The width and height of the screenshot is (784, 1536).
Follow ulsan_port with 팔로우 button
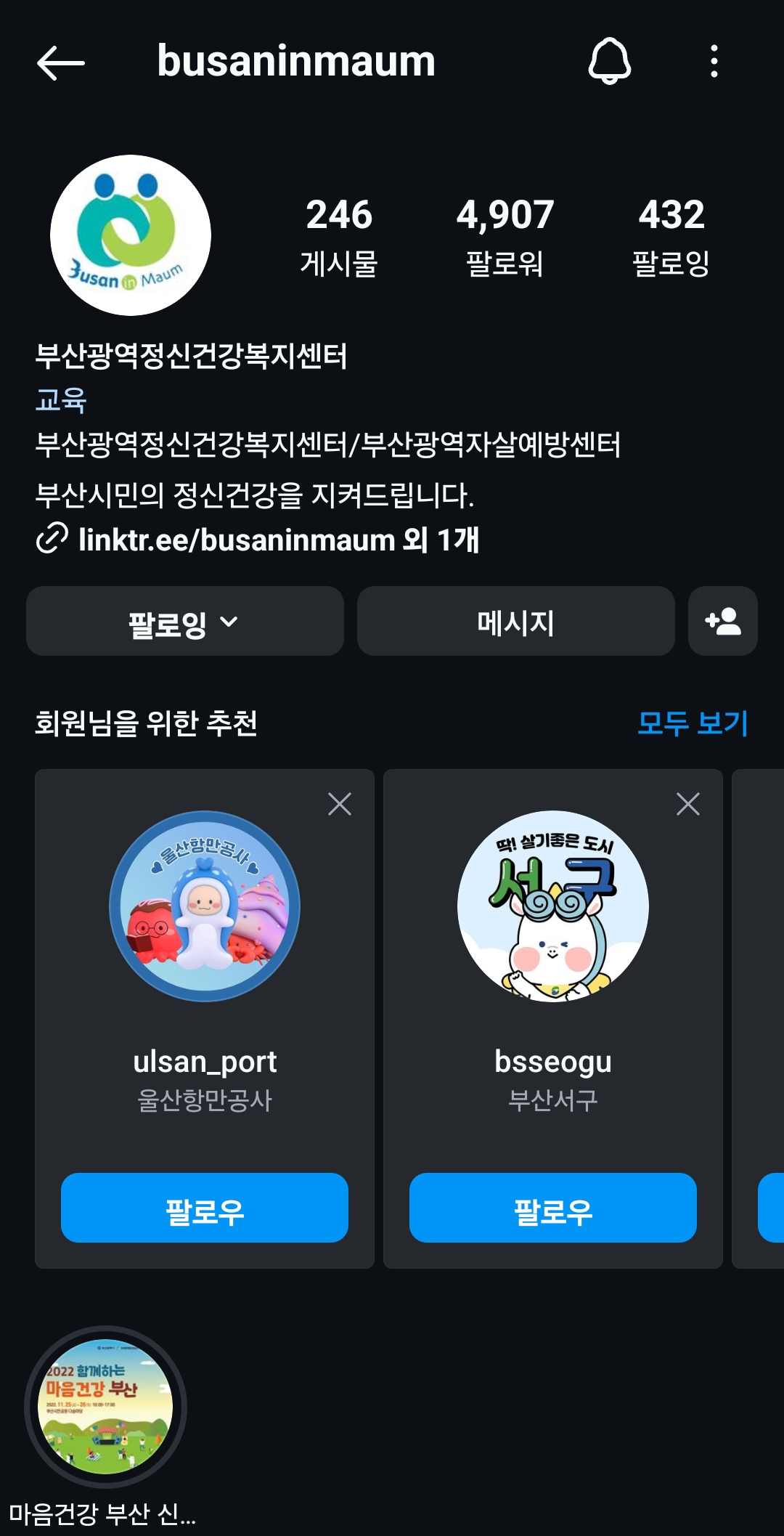(x=205, y=1208)
